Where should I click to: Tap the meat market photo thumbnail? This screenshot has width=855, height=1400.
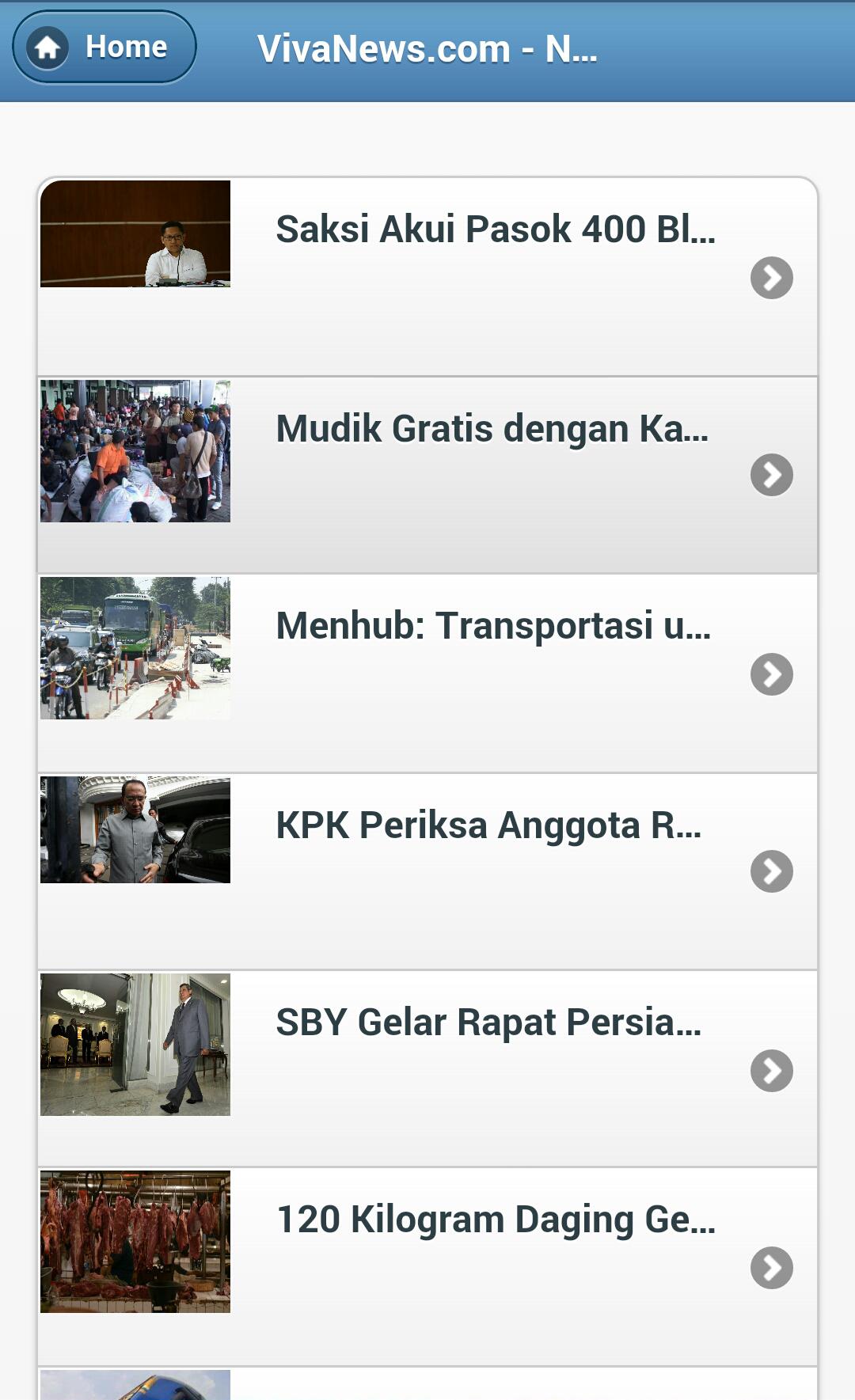pos(135,1241)
